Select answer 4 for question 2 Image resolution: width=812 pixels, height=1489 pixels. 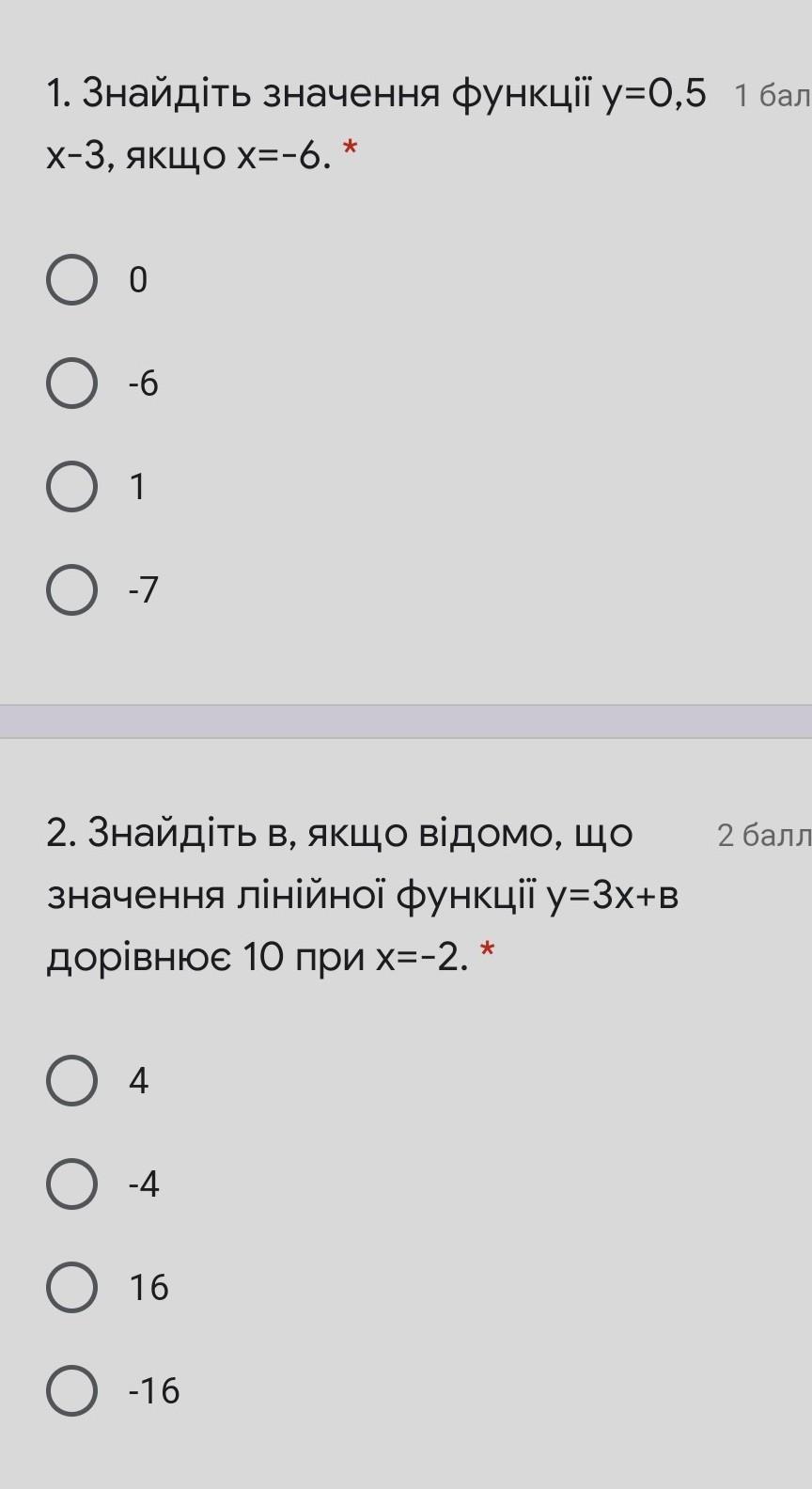[71, 1081]
